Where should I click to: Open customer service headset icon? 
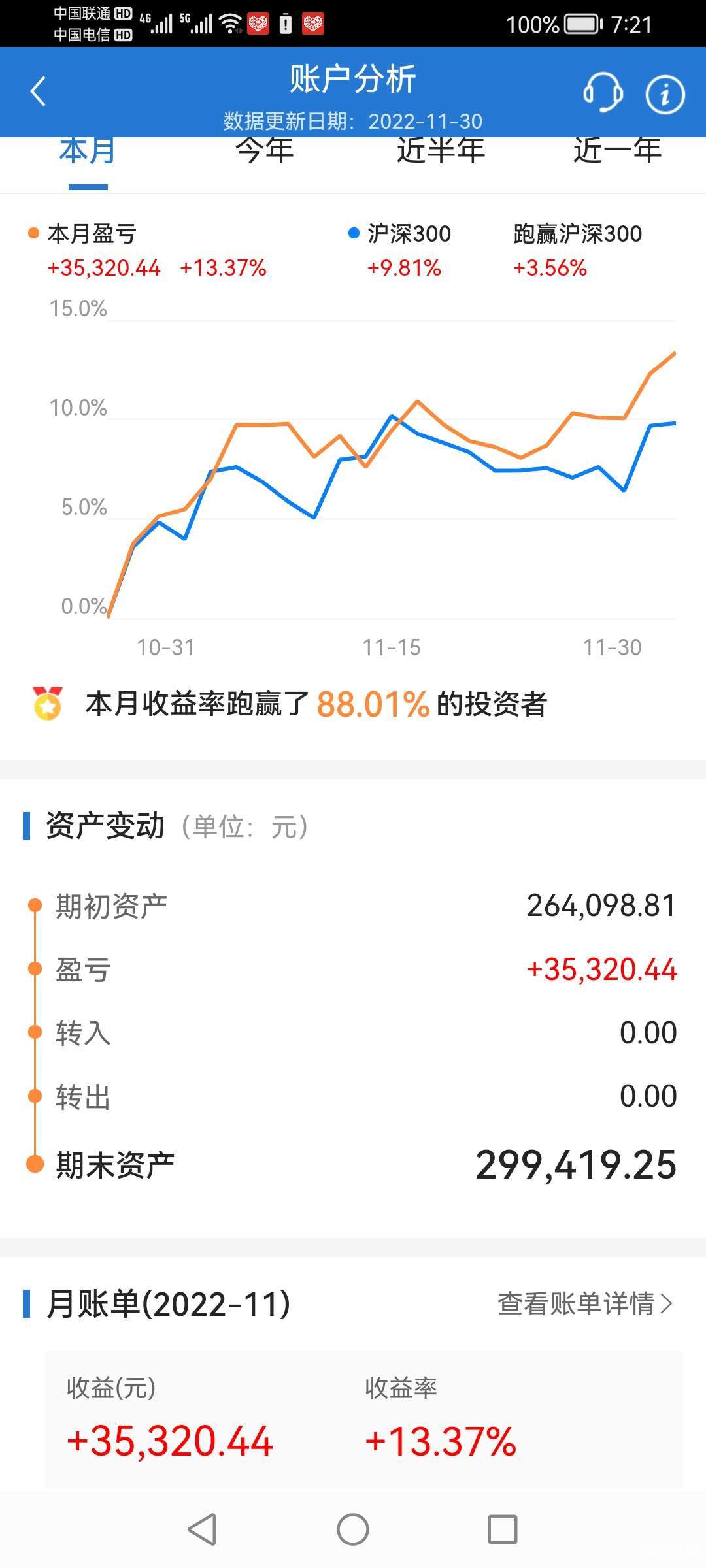click(603, 92)
